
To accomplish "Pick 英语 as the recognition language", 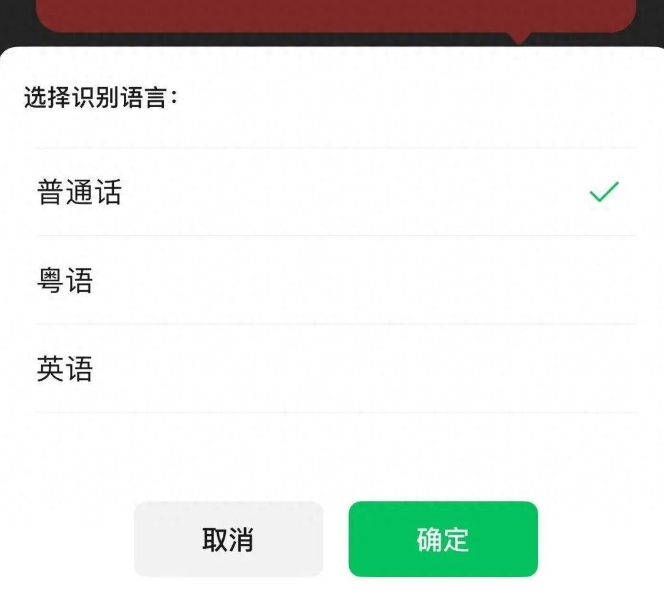I will 66,369.
